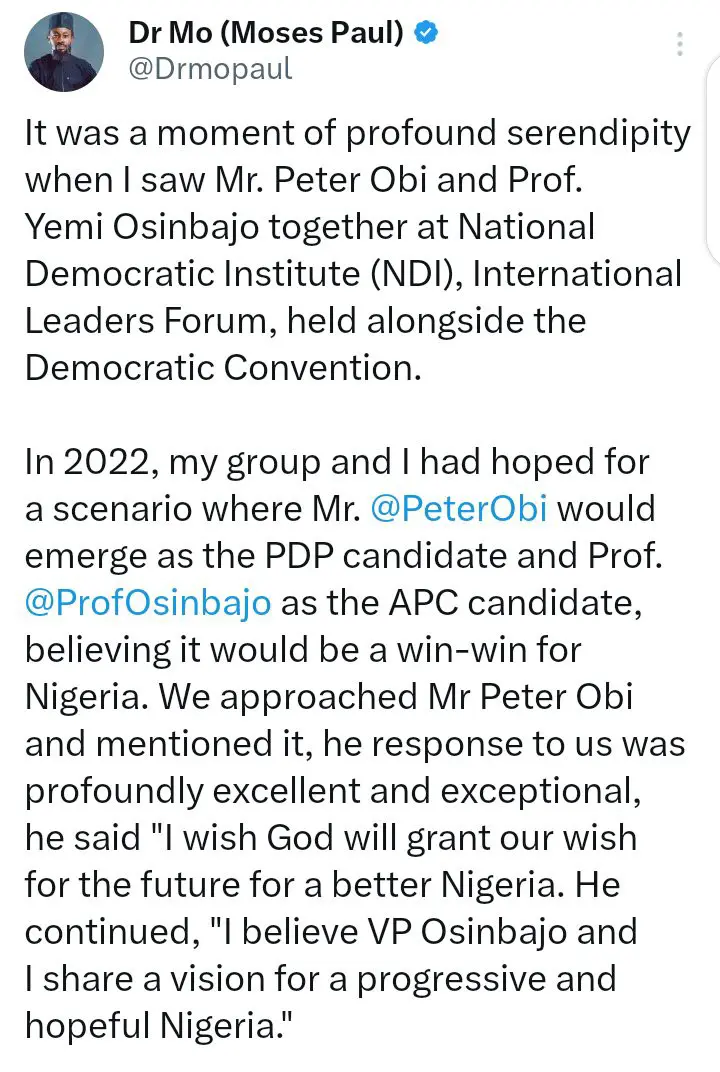The image size is (720, 1072).
Task: Open the tweet's three-dot overflow menu
Action: click(x=680, y=45)
